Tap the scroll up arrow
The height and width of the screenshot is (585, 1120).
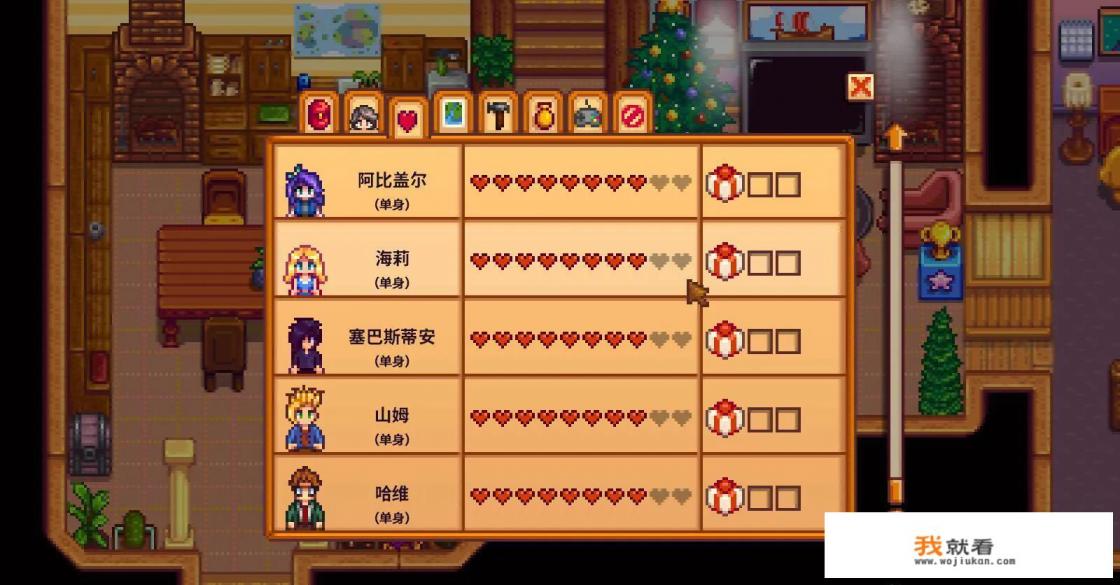(x=895, y=137)
